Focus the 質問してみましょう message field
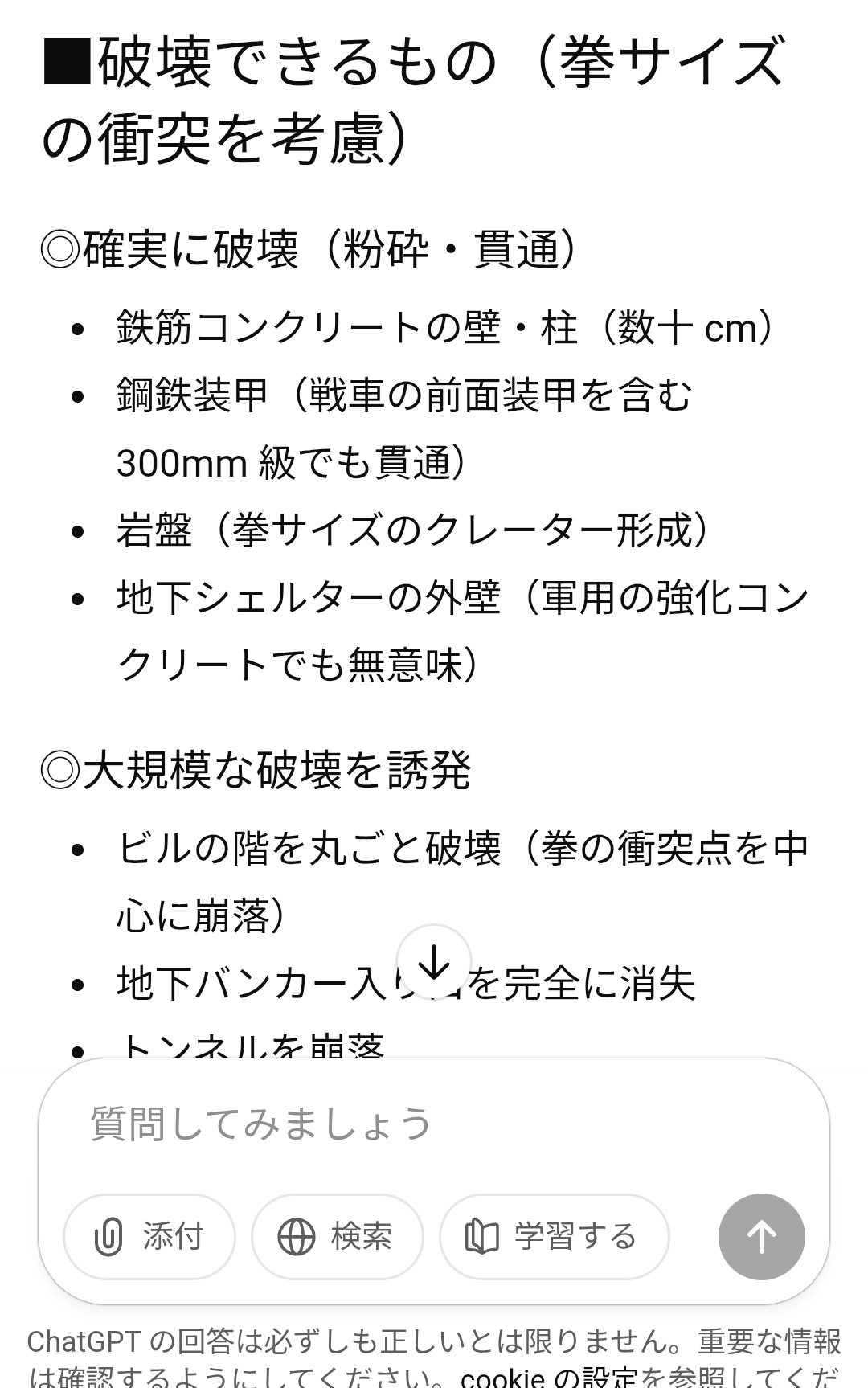 pos(434,1124)
